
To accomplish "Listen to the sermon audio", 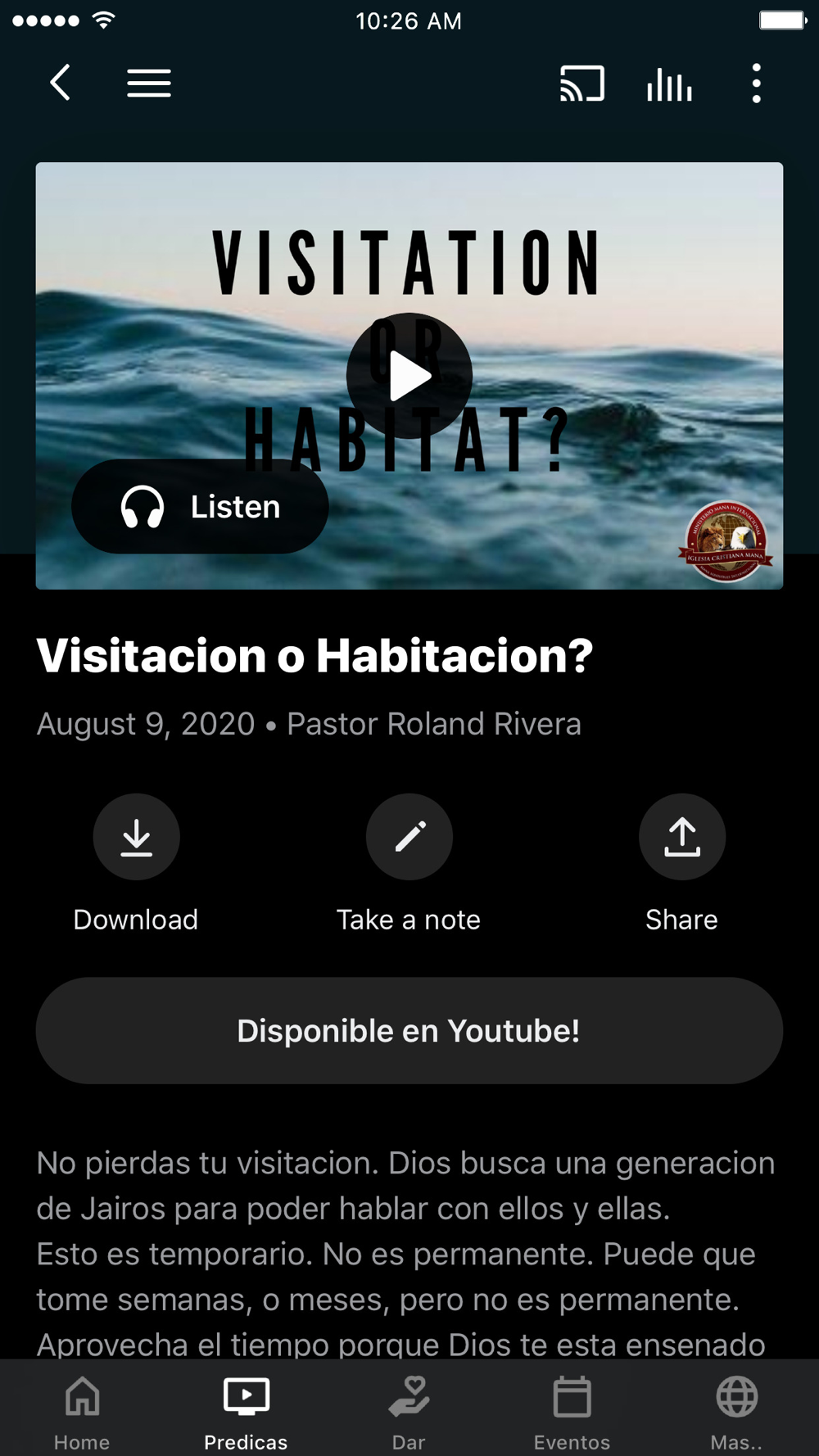I will [201, 507].
